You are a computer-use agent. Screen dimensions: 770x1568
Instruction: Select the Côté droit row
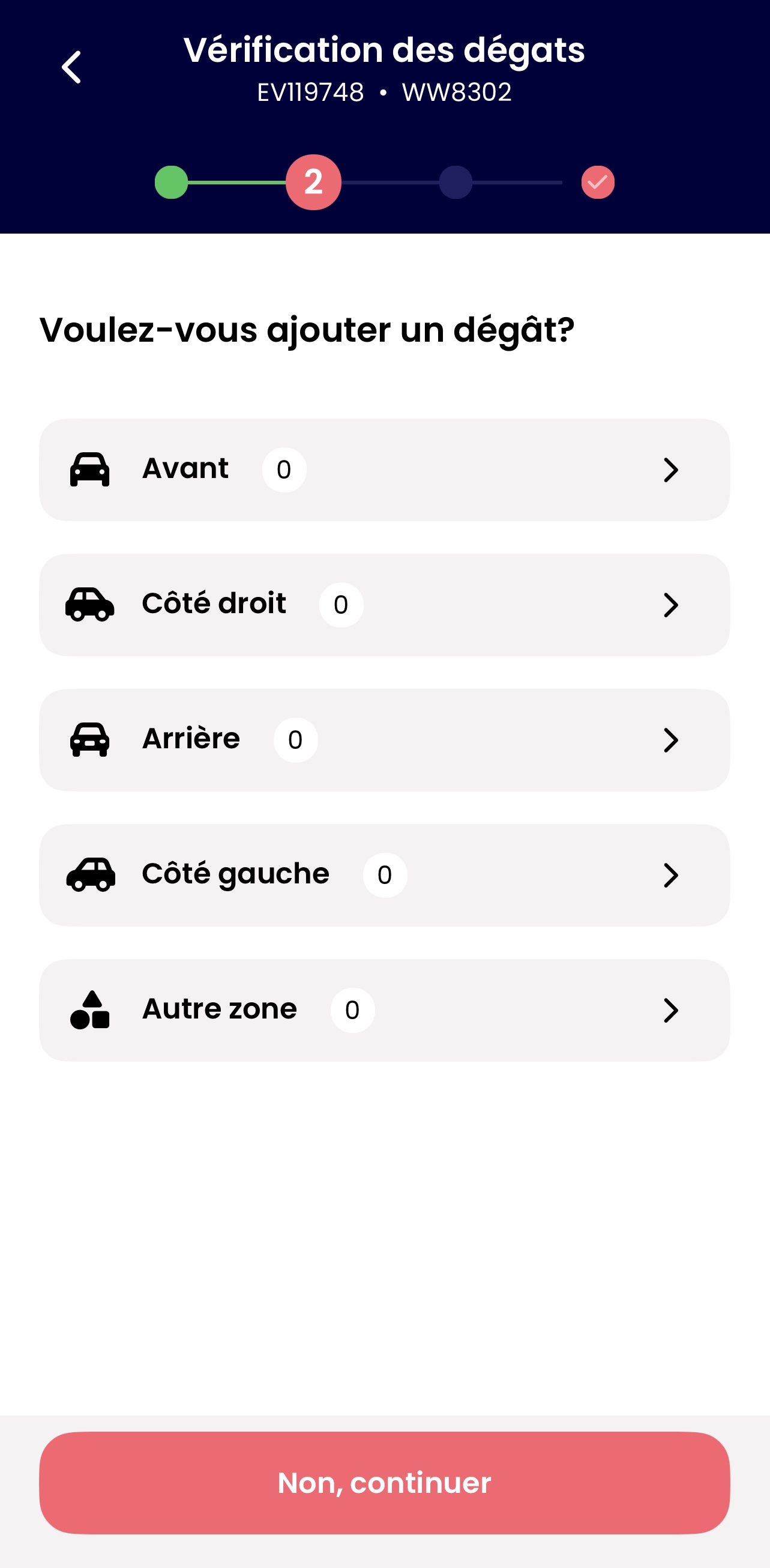(x=383, y=605)
